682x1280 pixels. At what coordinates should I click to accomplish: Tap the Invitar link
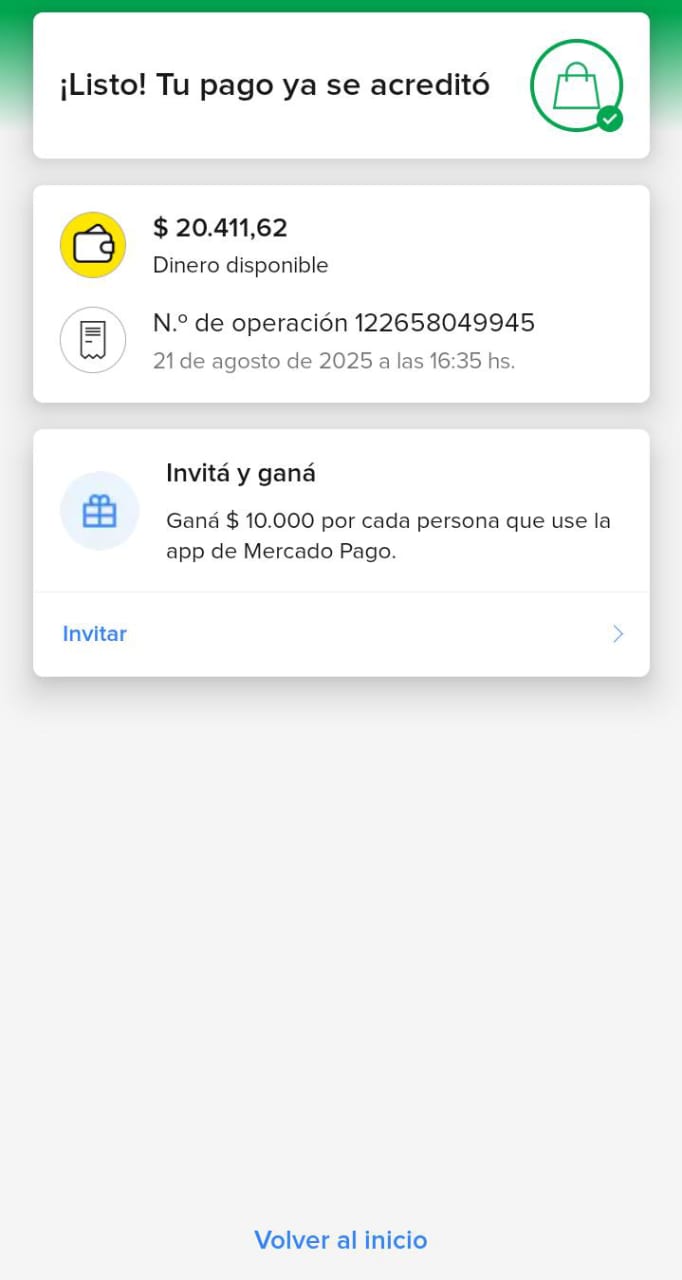95,634
